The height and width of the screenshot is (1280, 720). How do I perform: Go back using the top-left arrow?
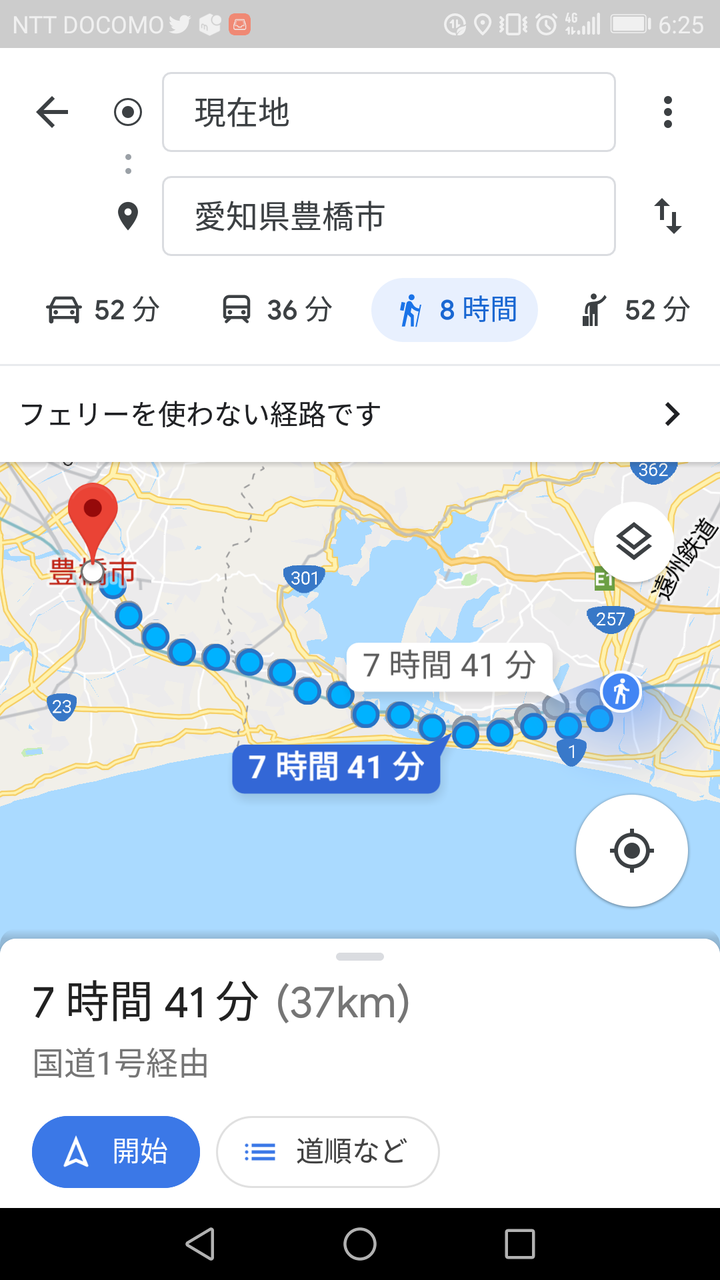(52, 112)
